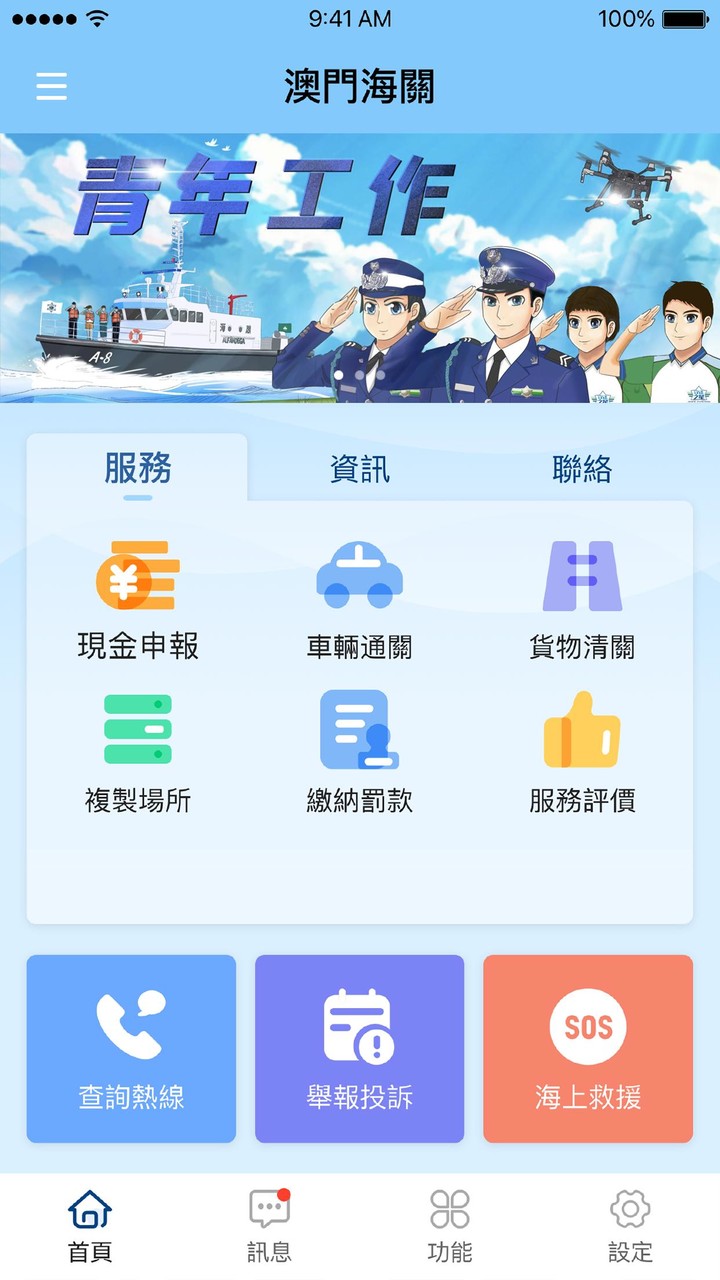Open the 複製場所 service icon
This screenshot has width=720, height=1280.
(135, 735)
